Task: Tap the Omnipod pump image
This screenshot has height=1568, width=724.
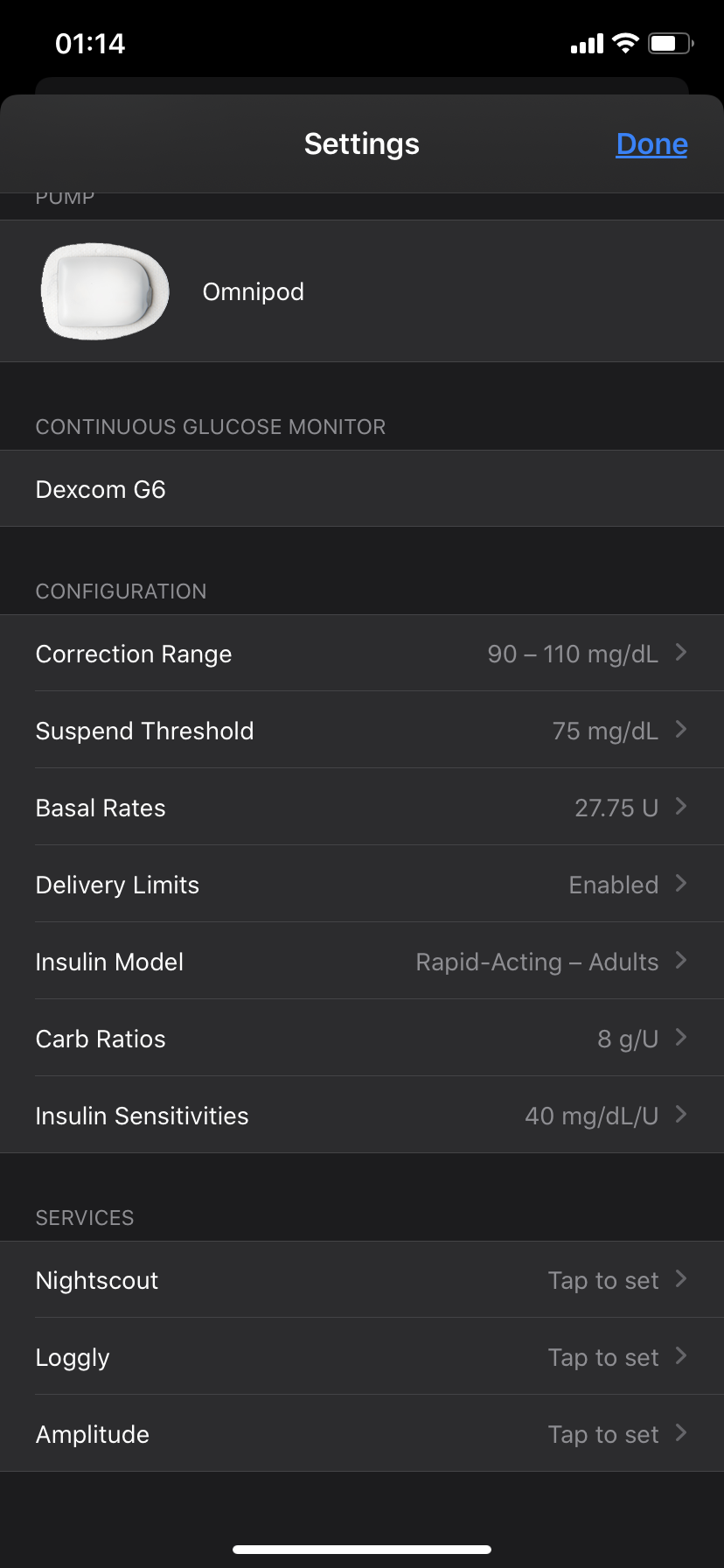Action: click(x=104, y=290)
